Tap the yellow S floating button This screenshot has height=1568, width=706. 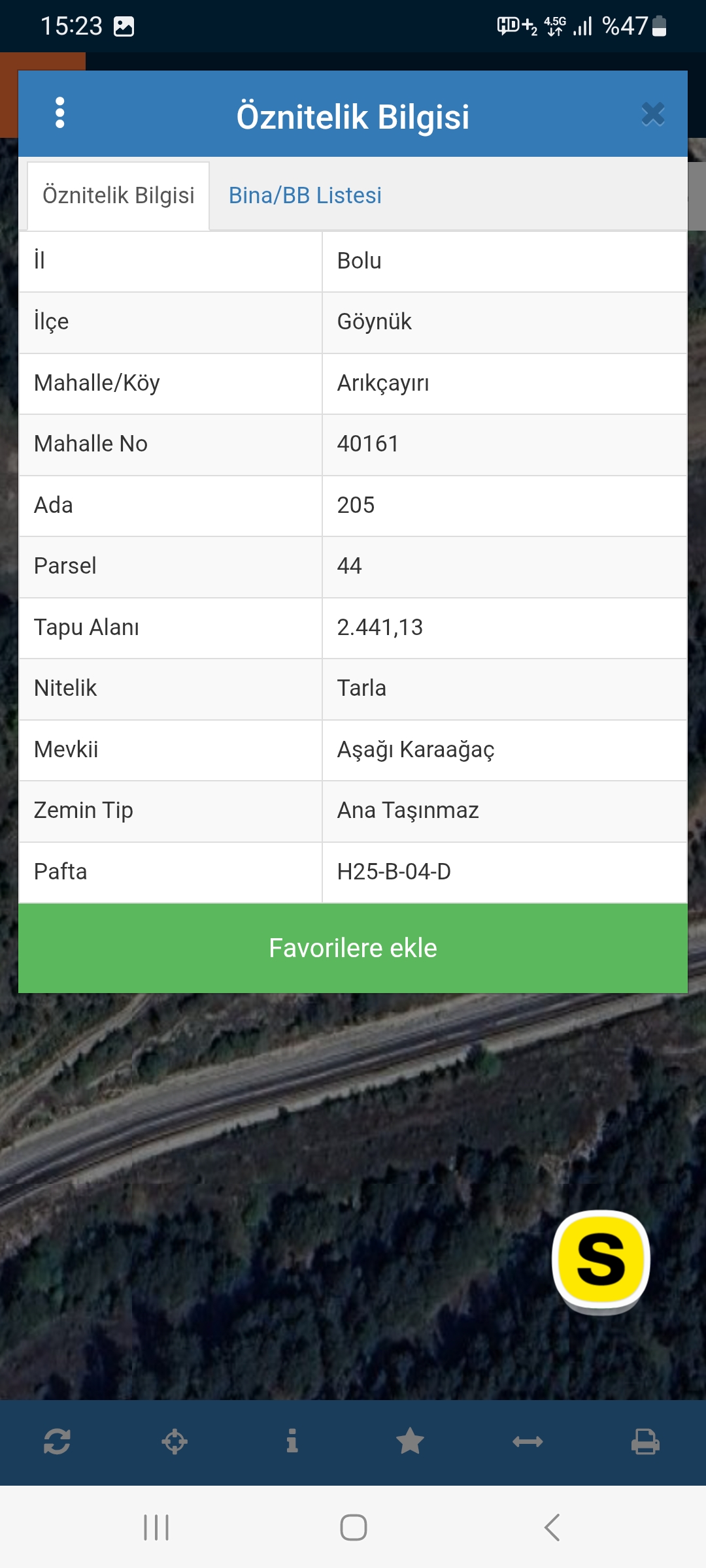601,1262
